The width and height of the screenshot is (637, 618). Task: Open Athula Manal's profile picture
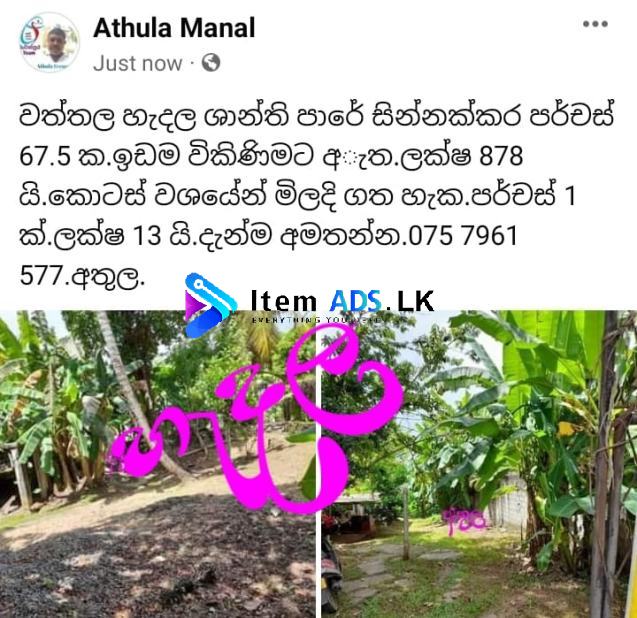point(47,42)
